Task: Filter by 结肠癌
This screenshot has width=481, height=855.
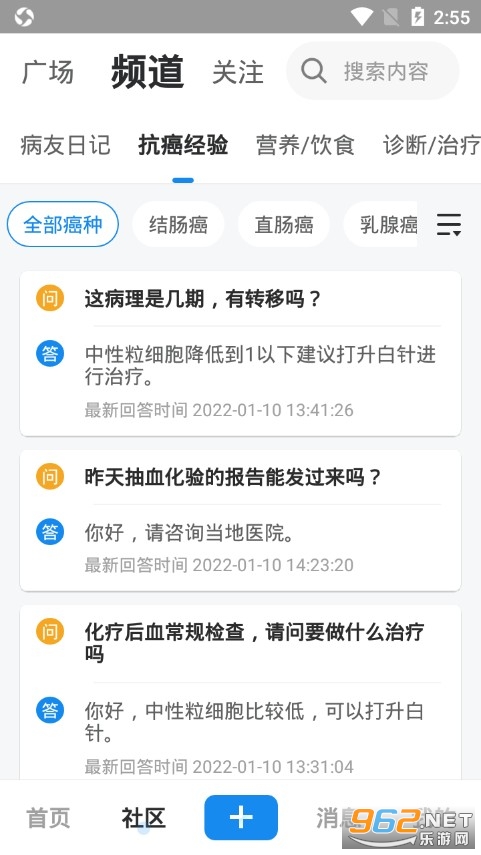Action: [x=178, y=224]
